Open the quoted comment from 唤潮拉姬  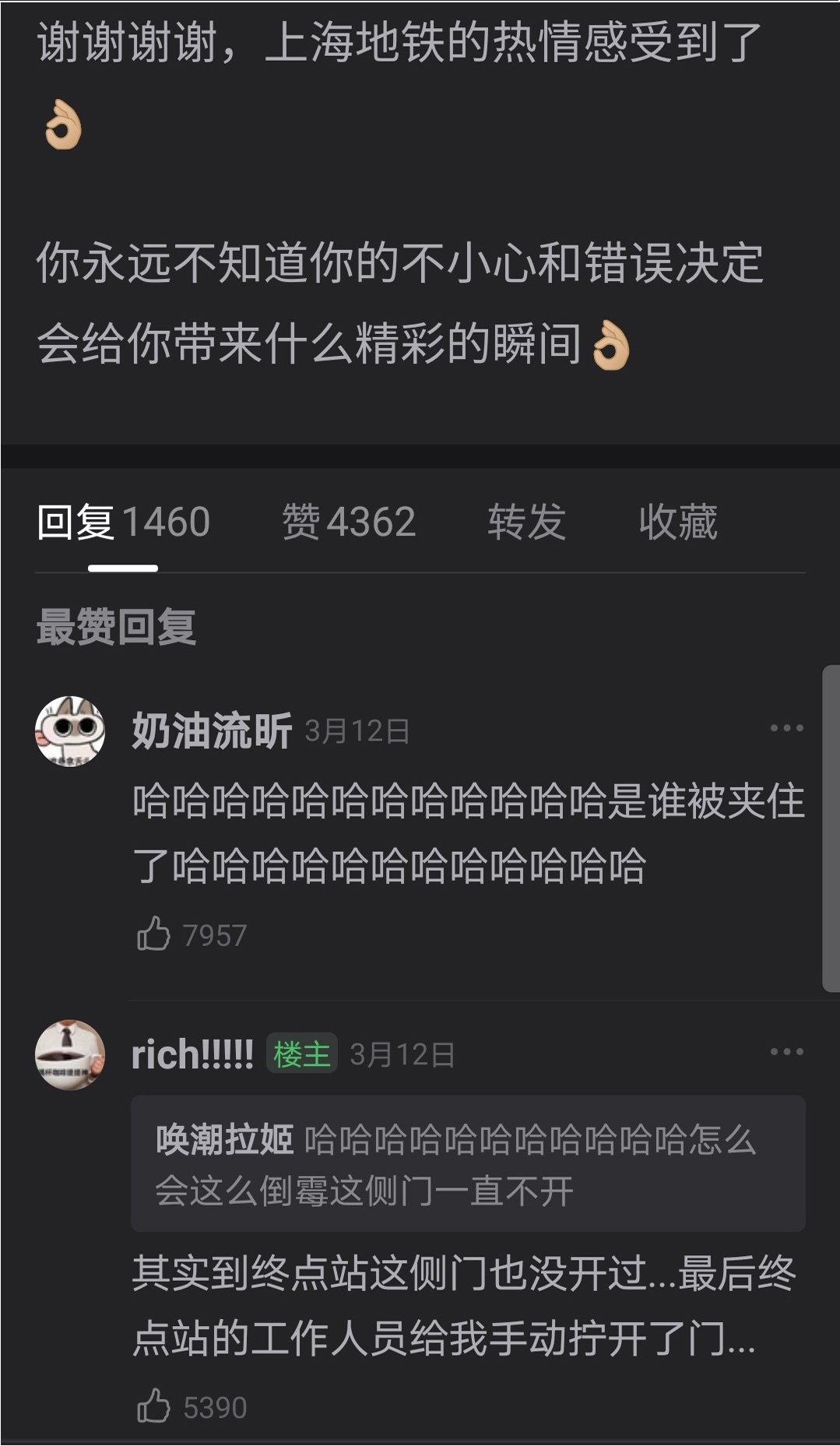pos(467,1163)
